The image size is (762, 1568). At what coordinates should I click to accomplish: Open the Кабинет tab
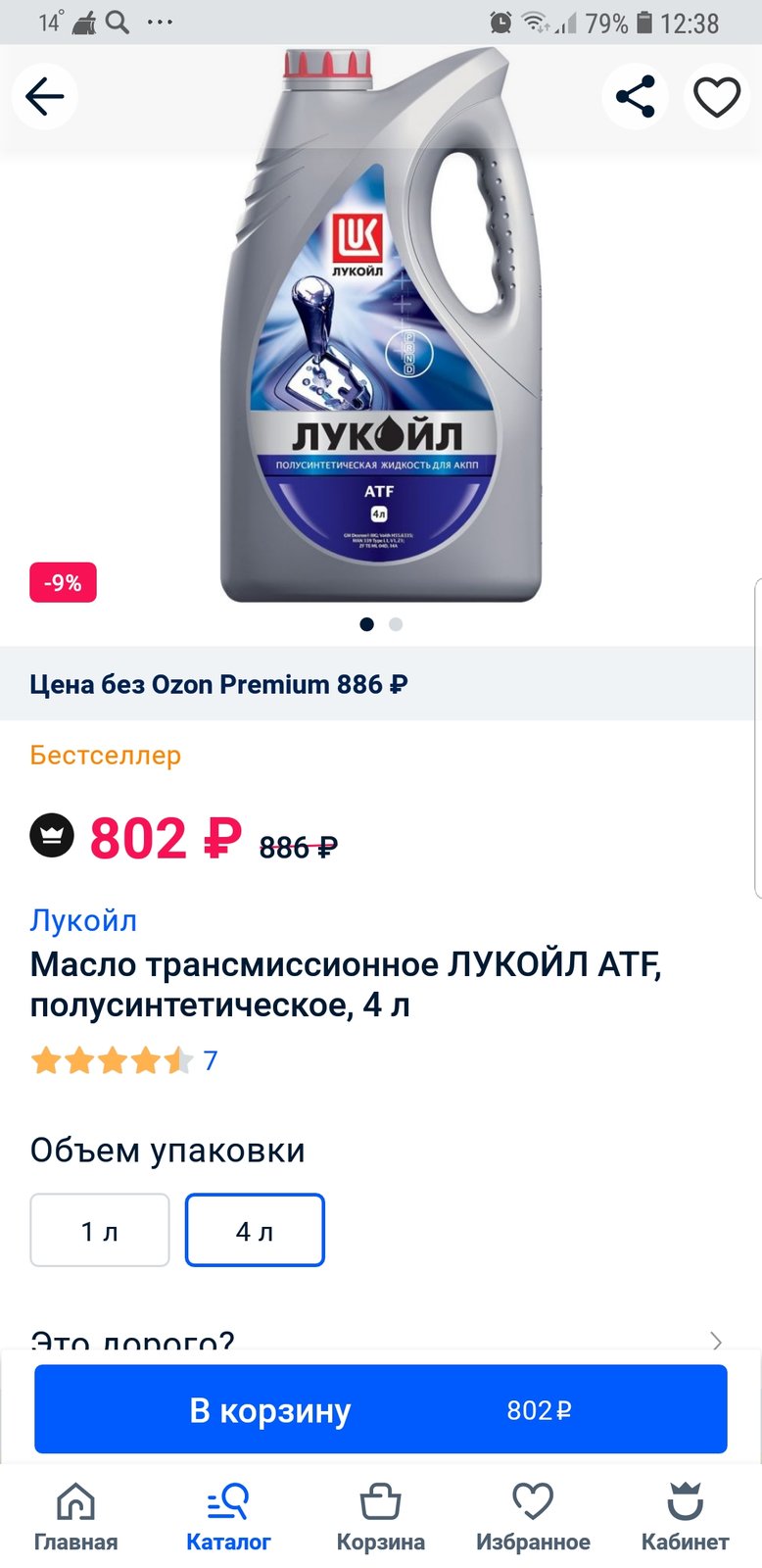pos(686,1517)
